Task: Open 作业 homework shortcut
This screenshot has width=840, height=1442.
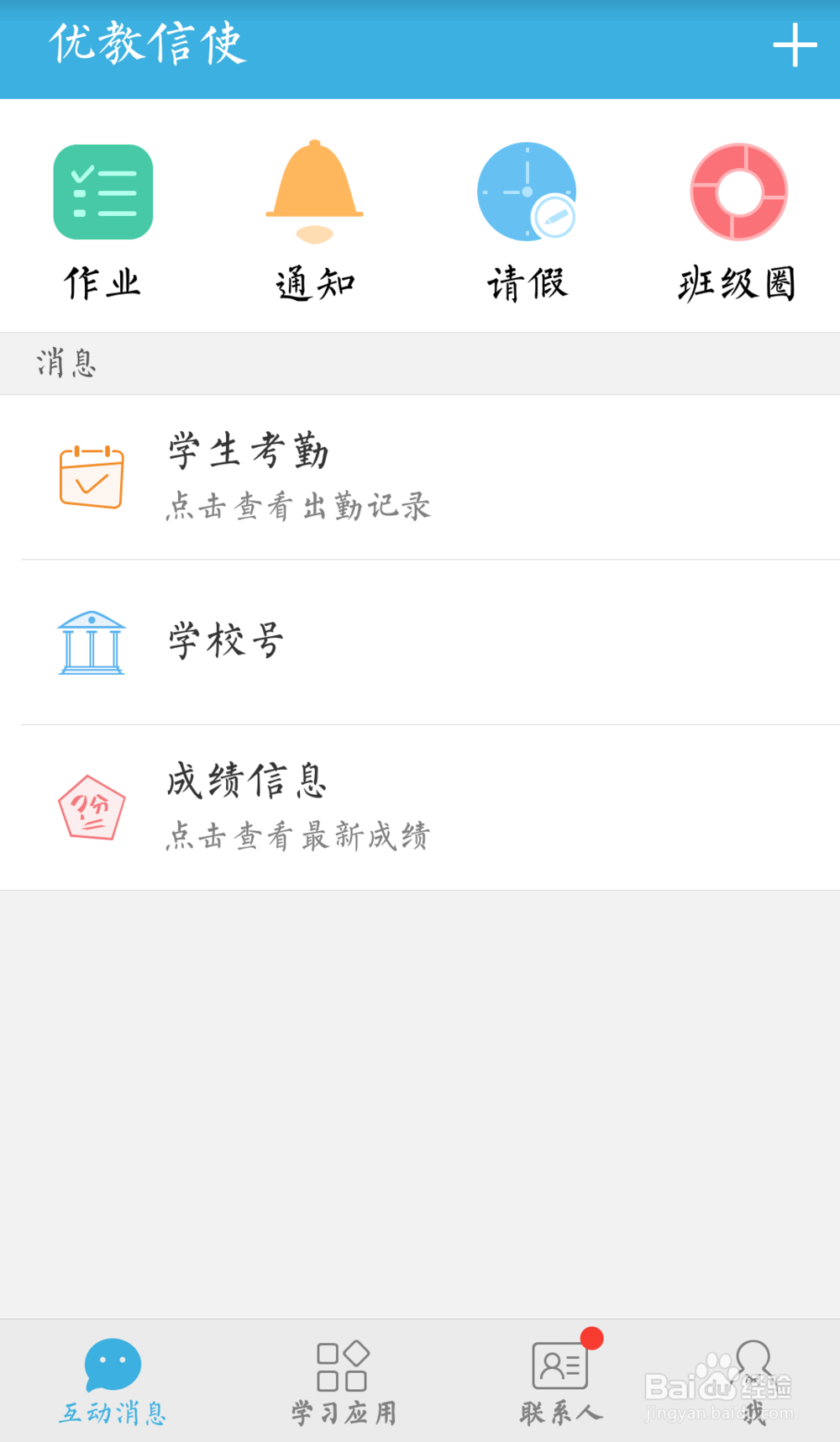Action: [103, 222]
